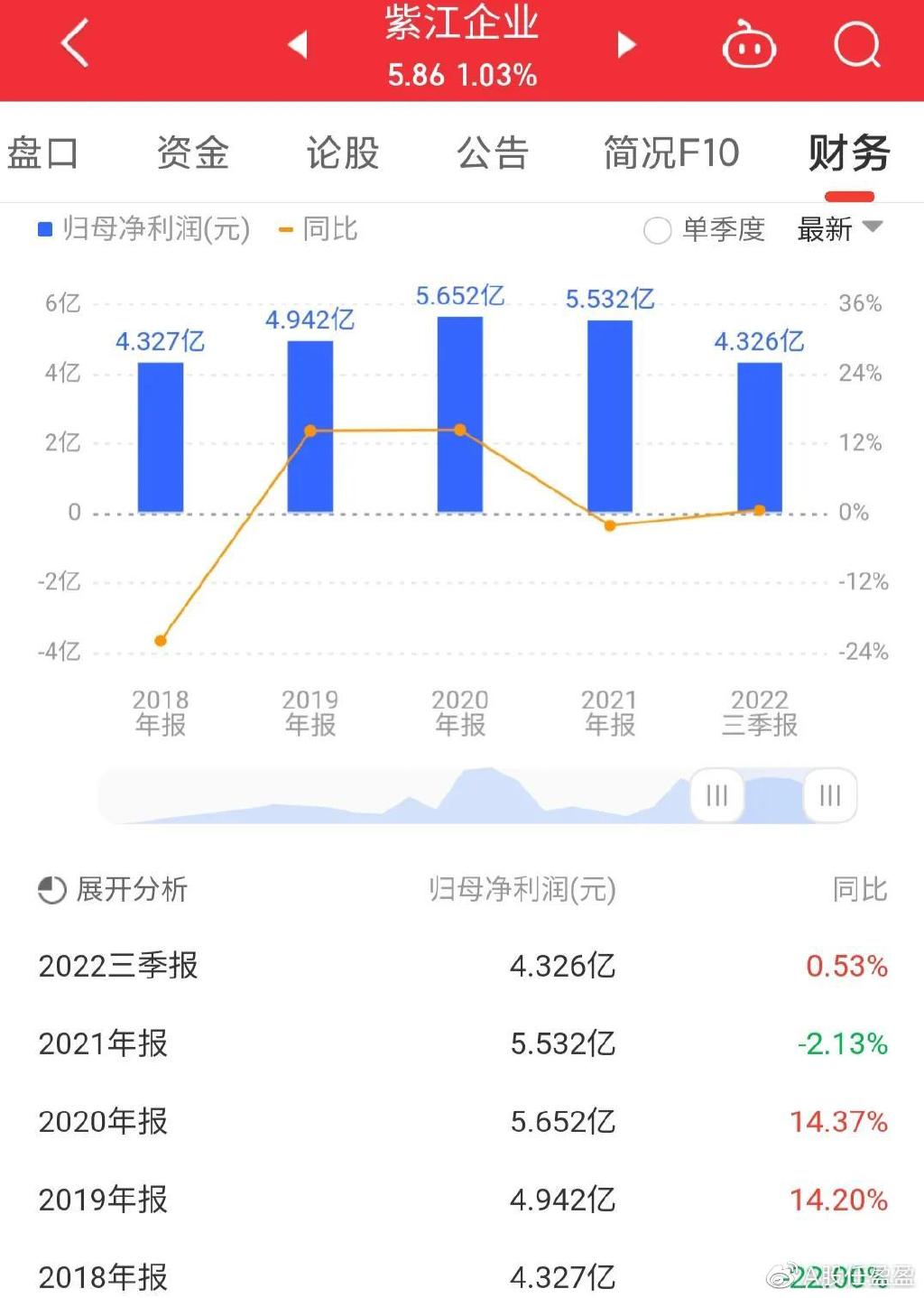
Task: Toggle the 同比 line legend
Action: [x=318, y=229]
